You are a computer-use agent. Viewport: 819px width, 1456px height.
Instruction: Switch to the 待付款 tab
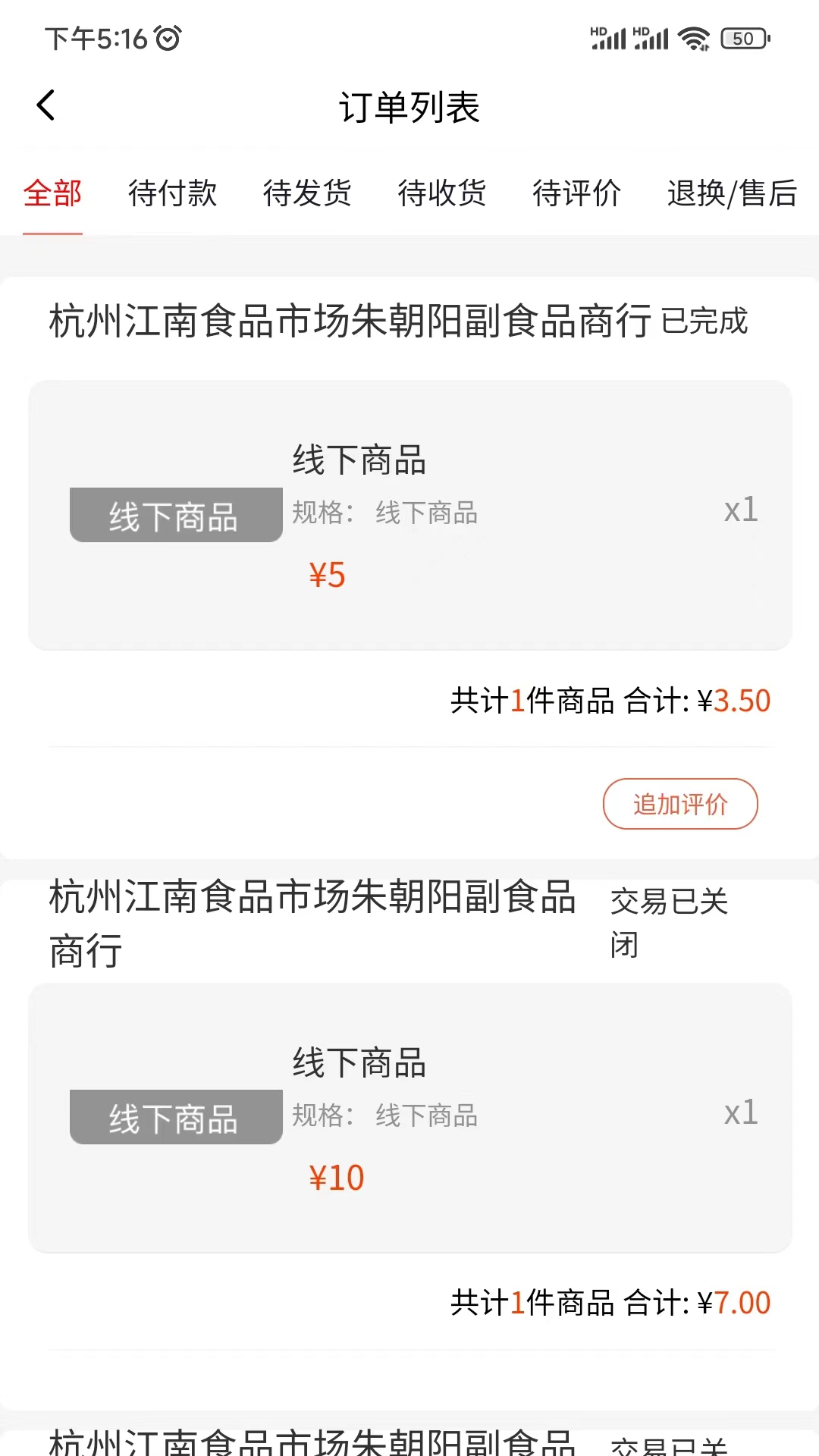point(172,194)
